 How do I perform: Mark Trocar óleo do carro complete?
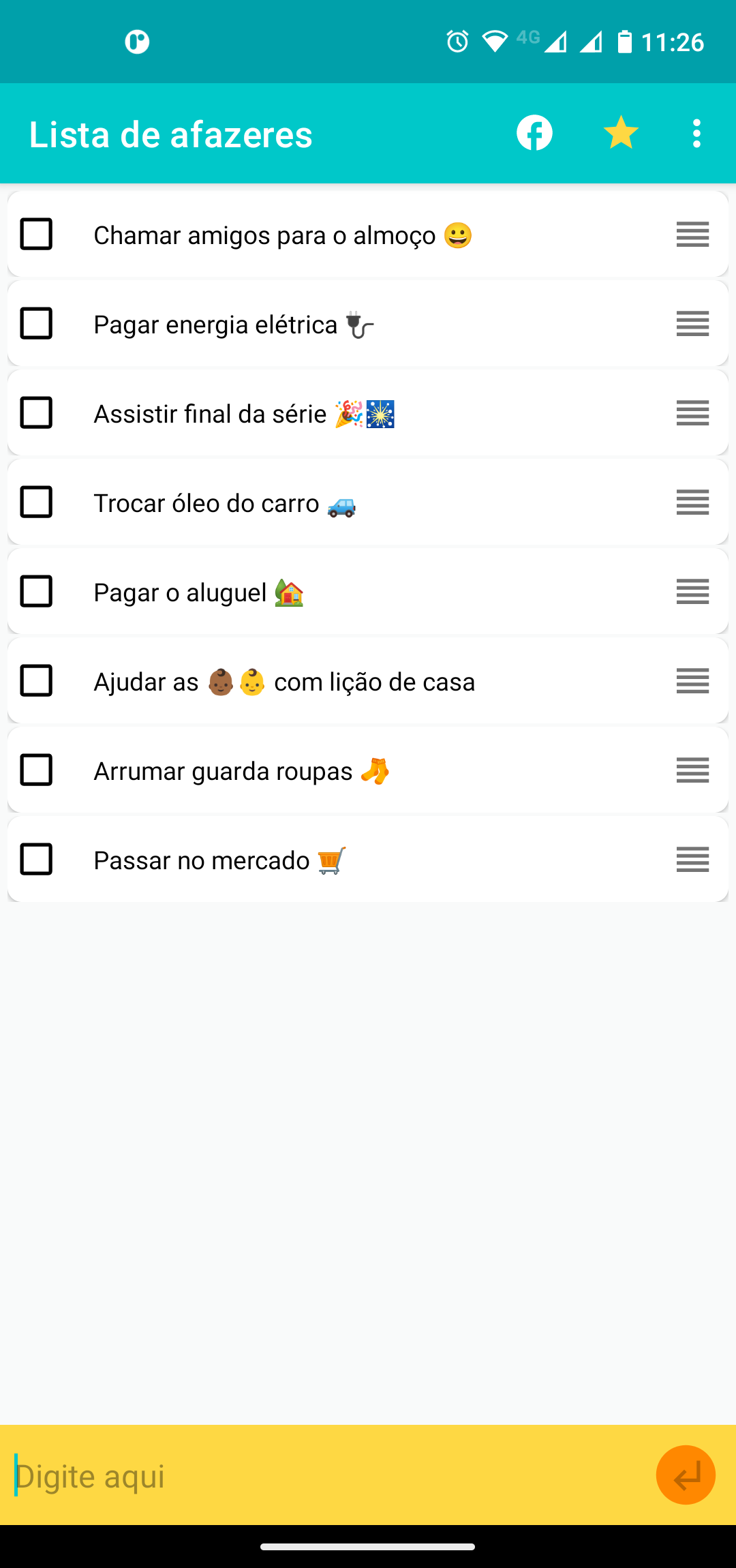click(x=37, y=502)
